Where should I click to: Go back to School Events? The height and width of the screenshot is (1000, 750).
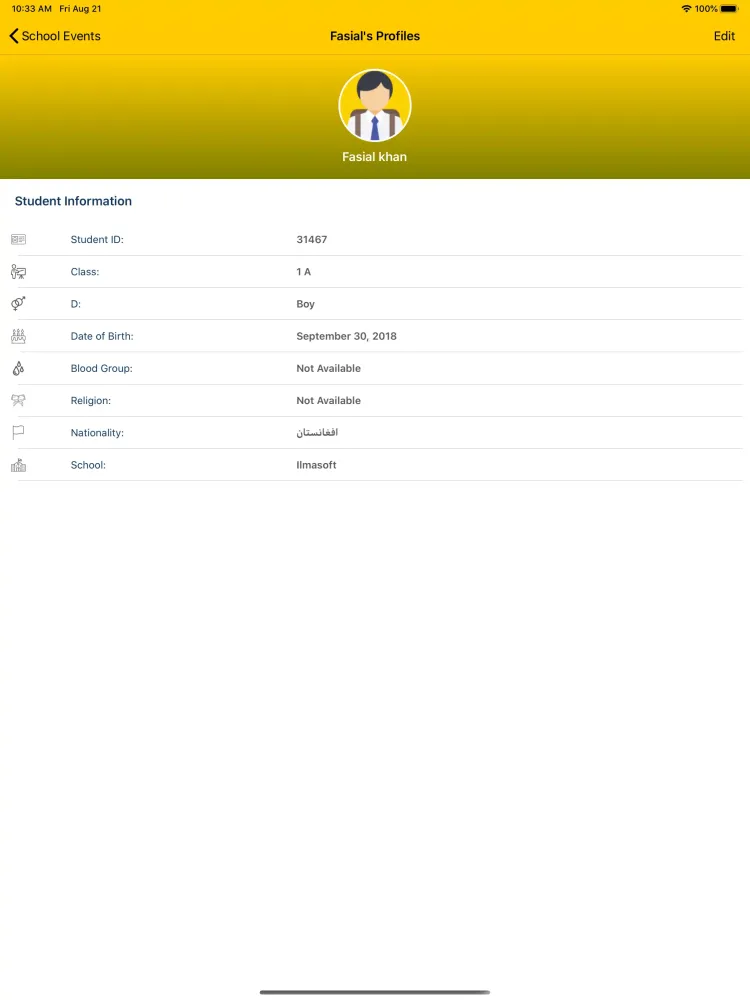tap(55, 36)
